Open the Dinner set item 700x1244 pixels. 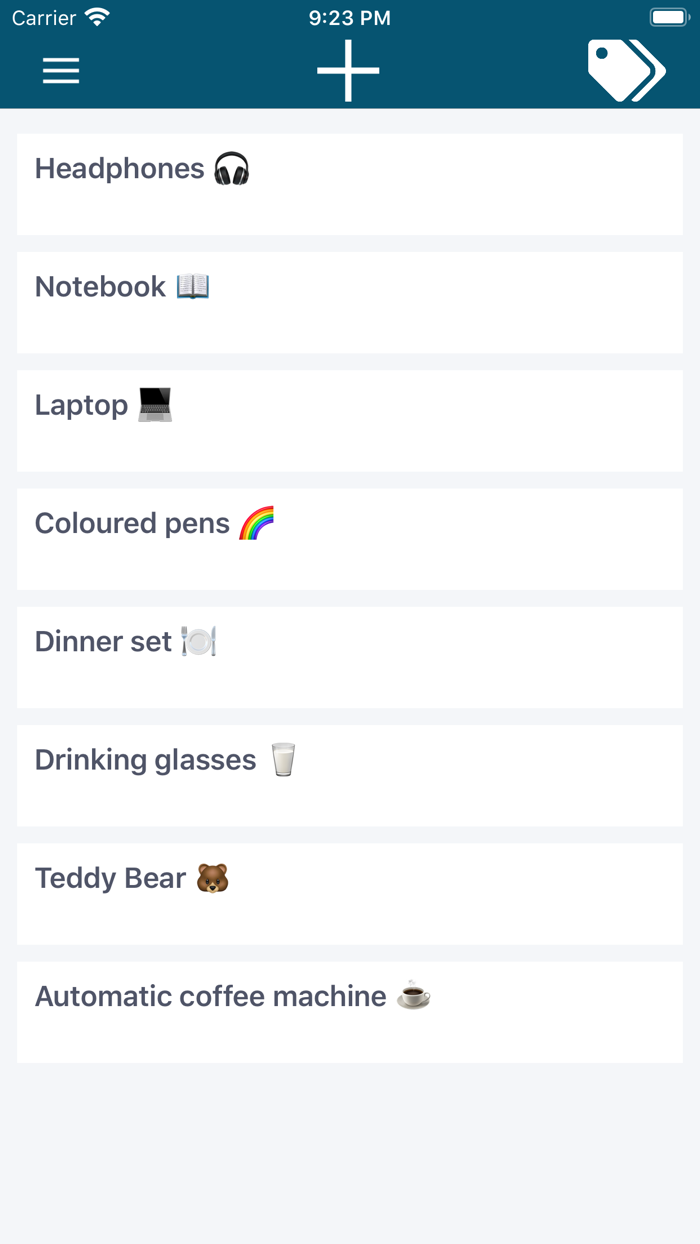(350, 658)
